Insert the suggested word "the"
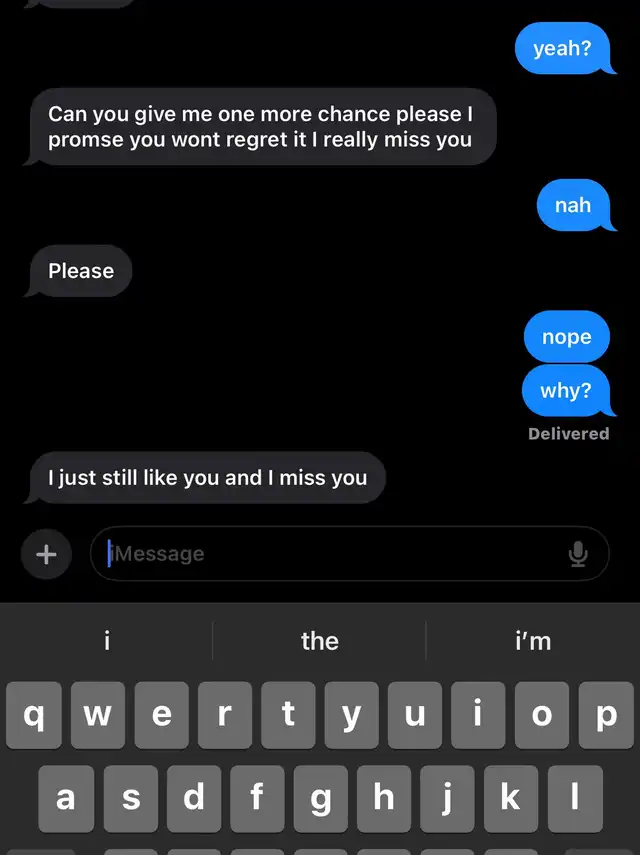Image resolution: width=640 pixels, height=855 pixels. point(320,641)
